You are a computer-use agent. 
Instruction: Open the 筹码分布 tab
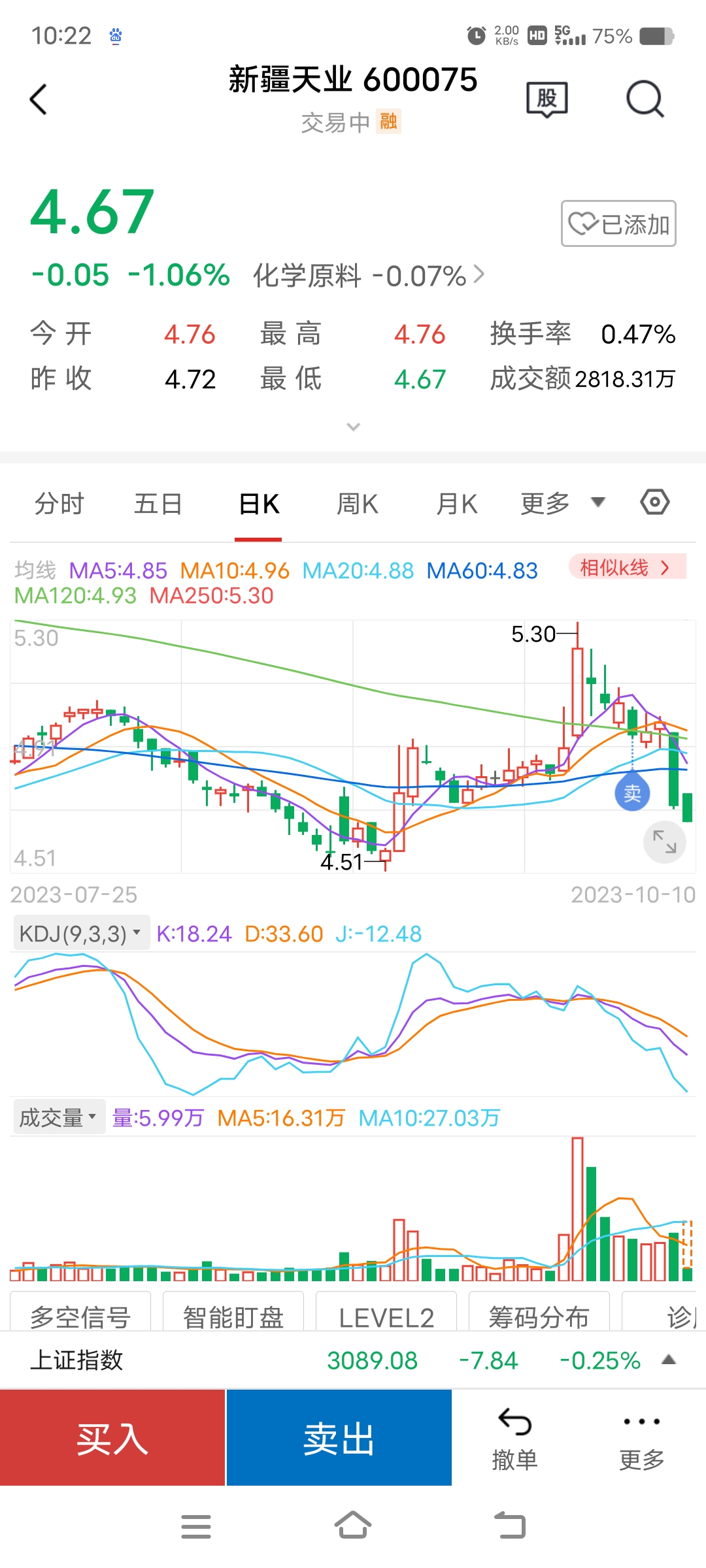[x=539, y=1316]
